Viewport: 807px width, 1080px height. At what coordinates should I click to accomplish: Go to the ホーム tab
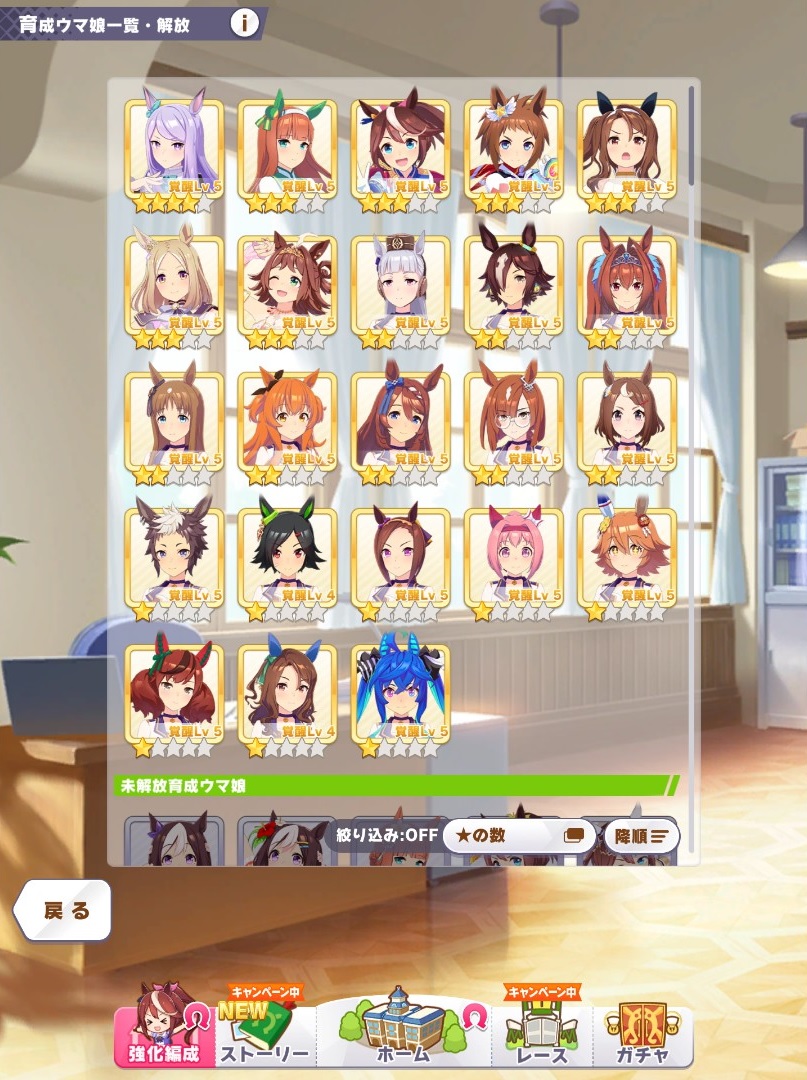tap(403, 1033)
